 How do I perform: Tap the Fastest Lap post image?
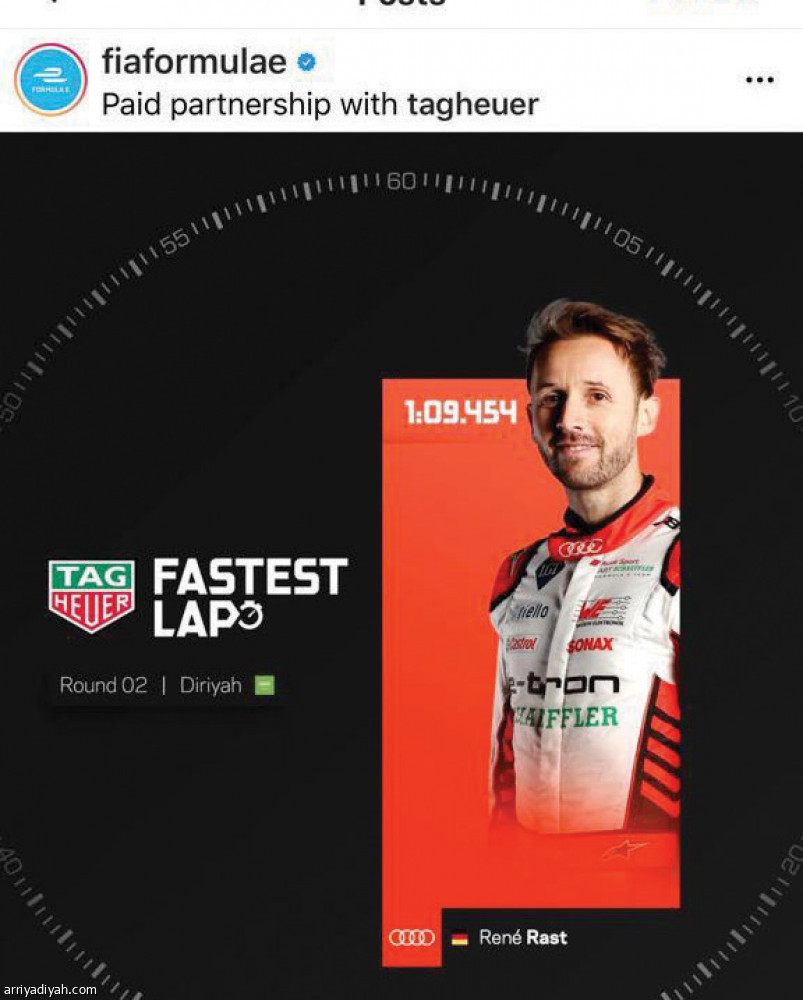[x=401, y=565]
